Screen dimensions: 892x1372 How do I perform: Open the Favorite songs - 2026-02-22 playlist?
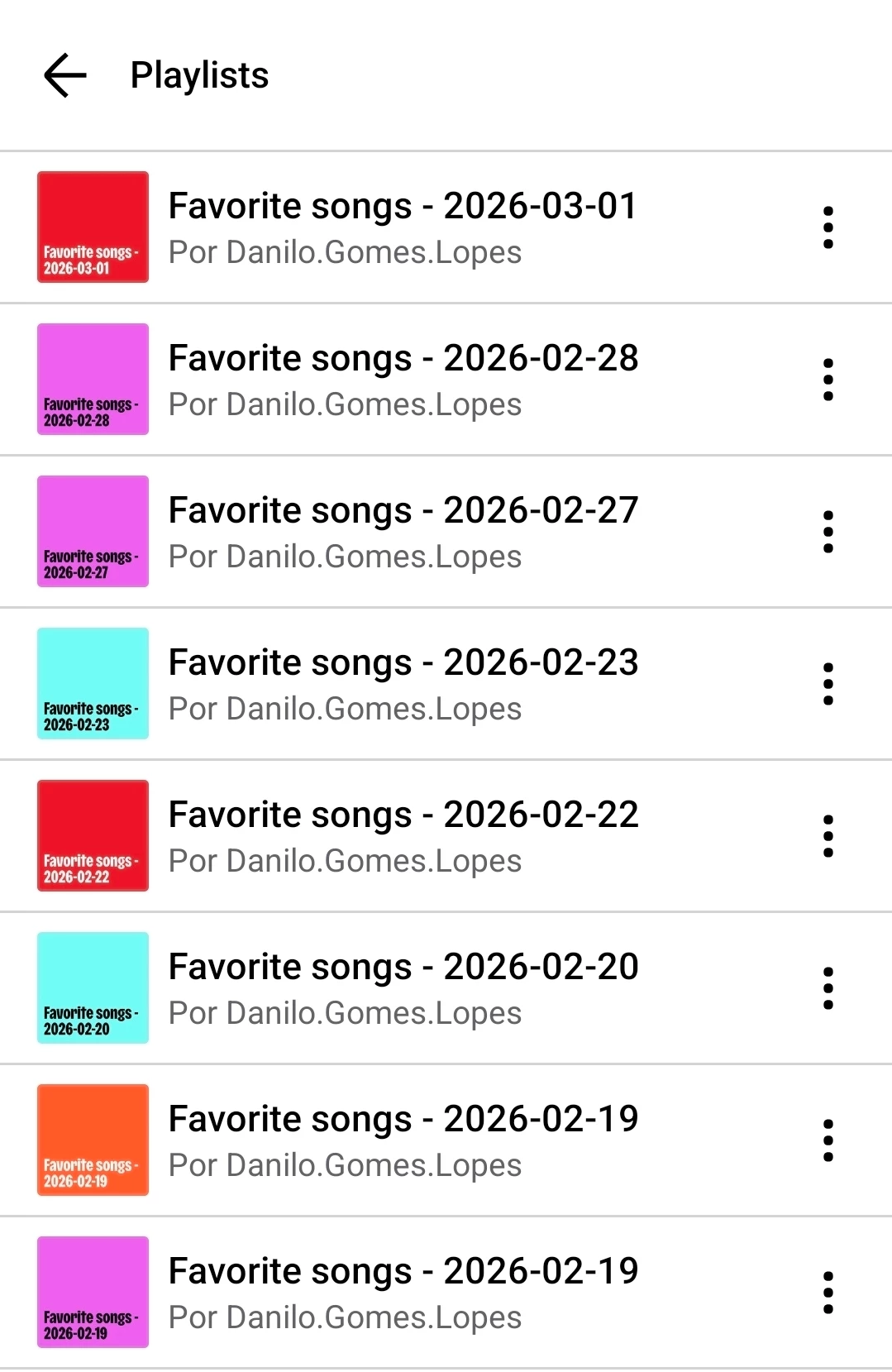coord(403,836)
